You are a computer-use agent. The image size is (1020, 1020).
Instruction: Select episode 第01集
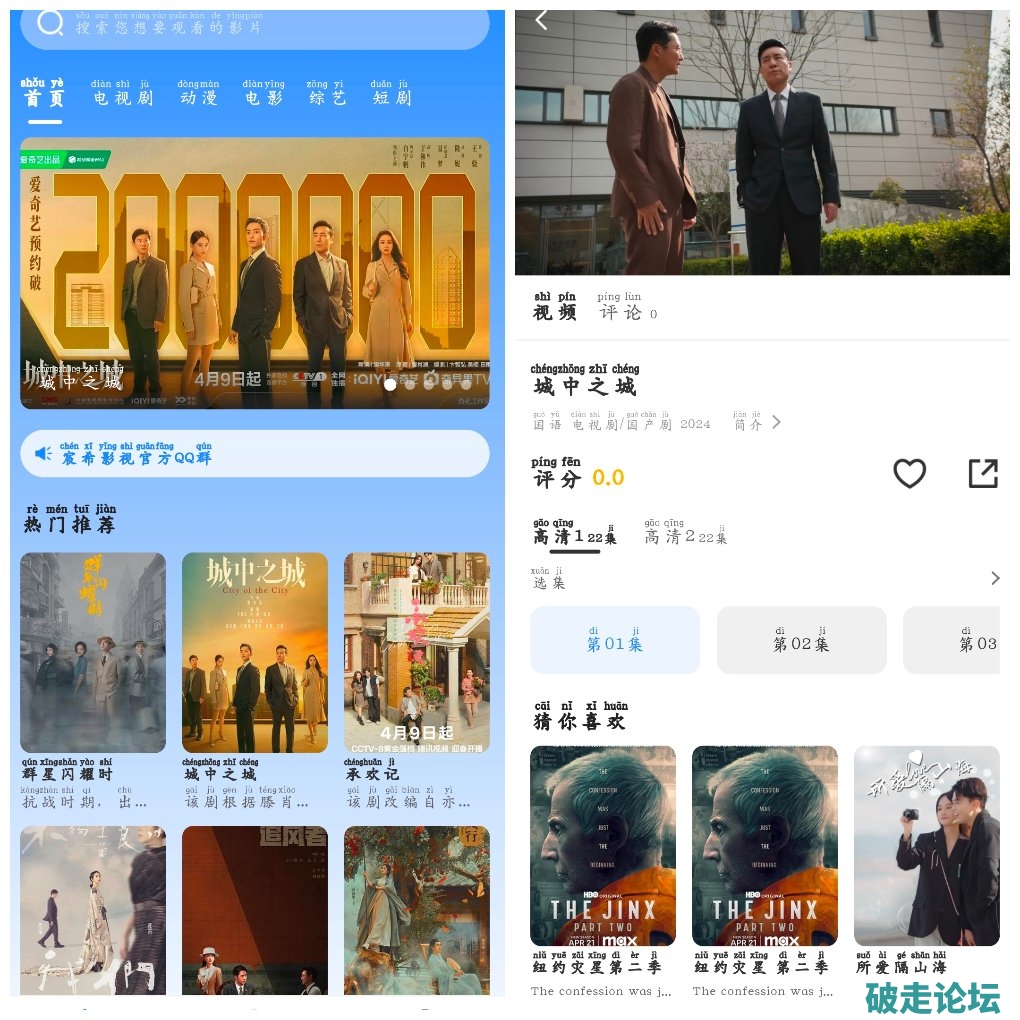tap(615, 641)
